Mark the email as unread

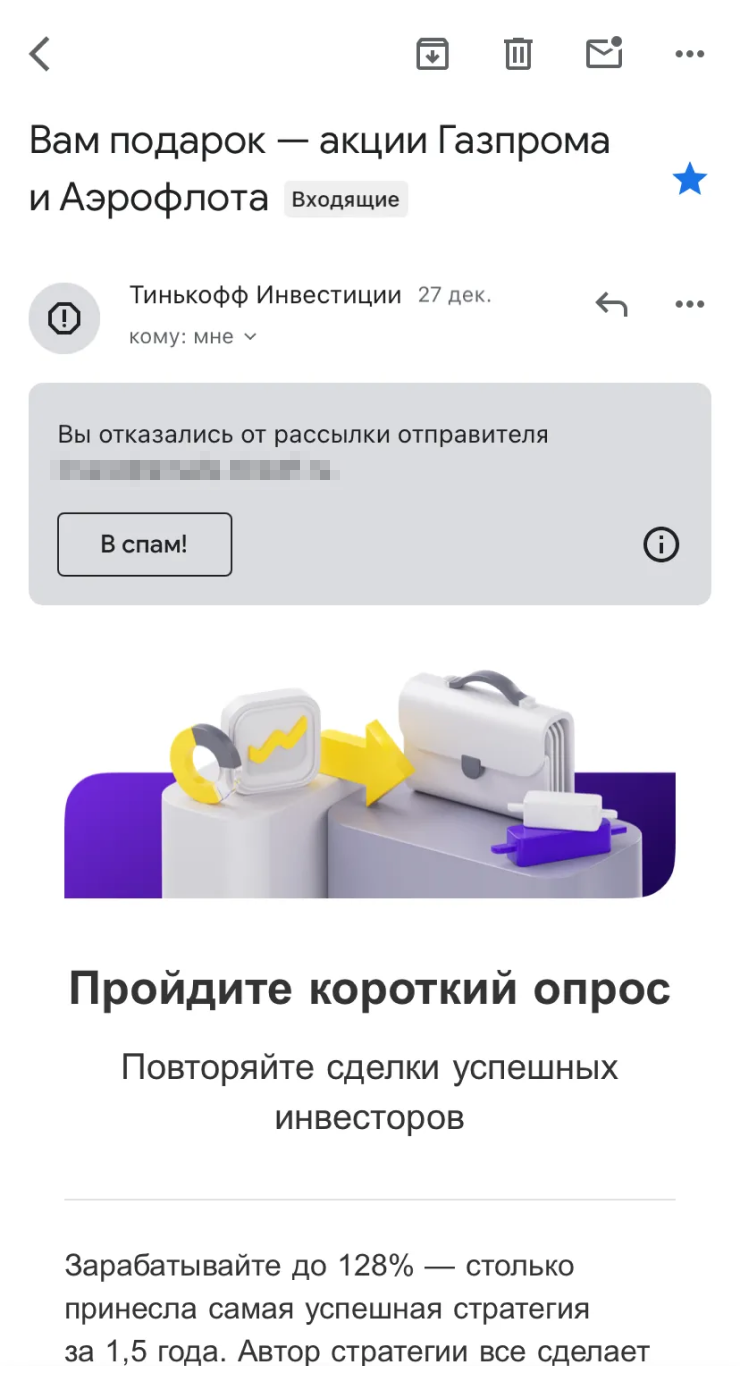point(604,54)
